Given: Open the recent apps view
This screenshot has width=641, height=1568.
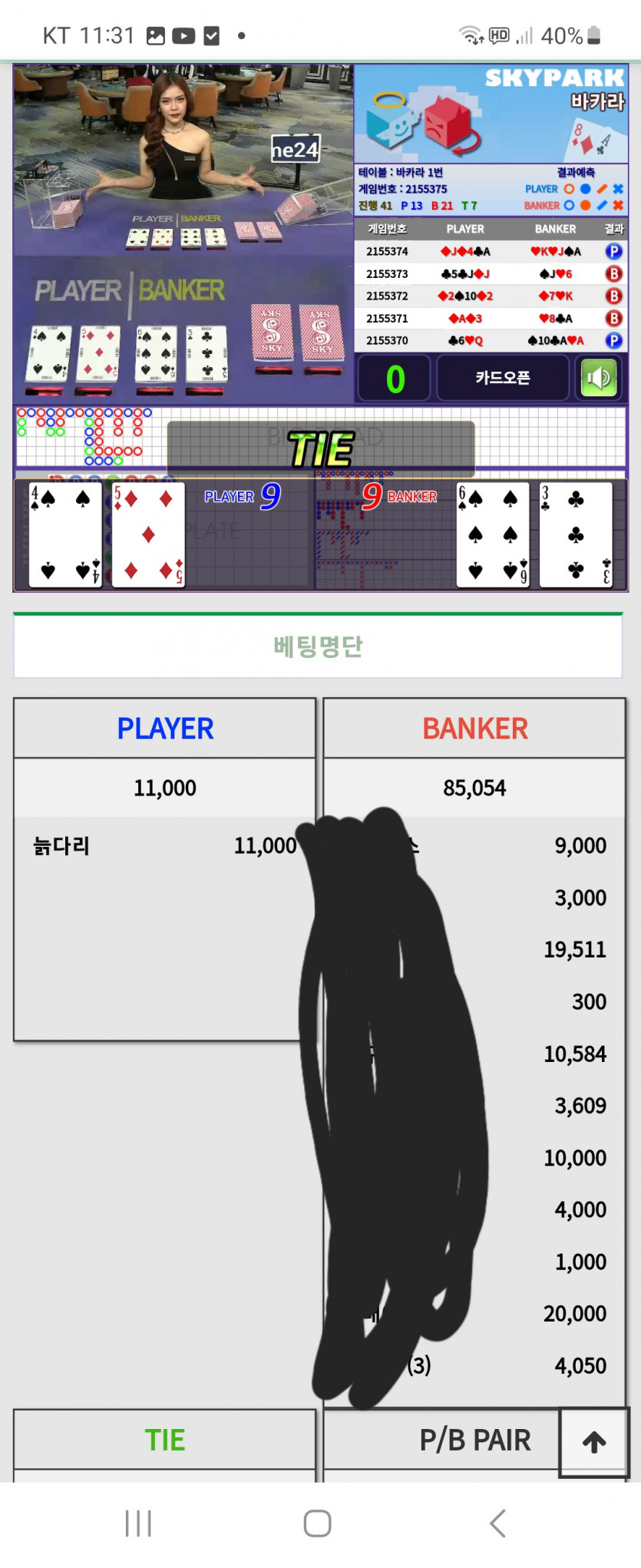Looking at the screenshot, I should point(138,1523).
